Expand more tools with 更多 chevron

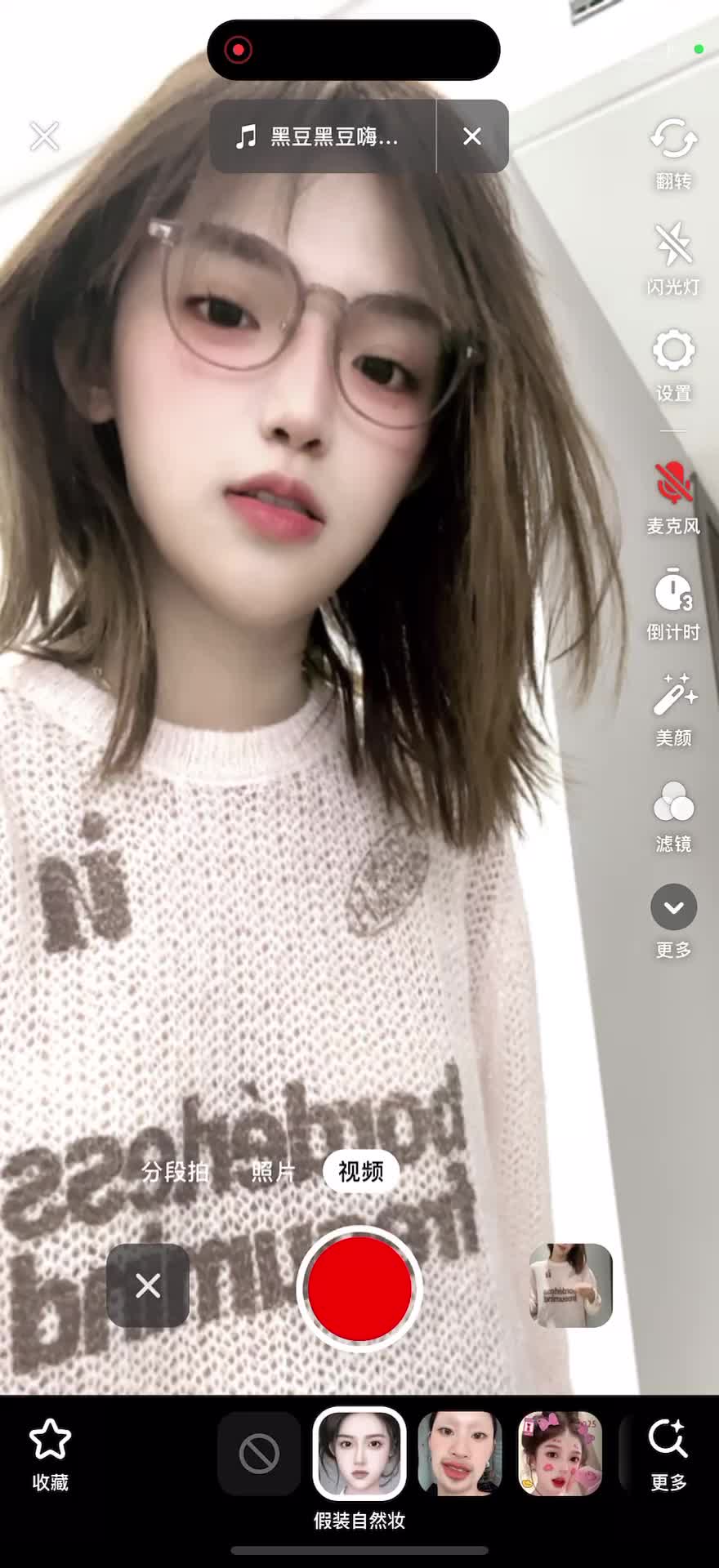pos(673,908)
